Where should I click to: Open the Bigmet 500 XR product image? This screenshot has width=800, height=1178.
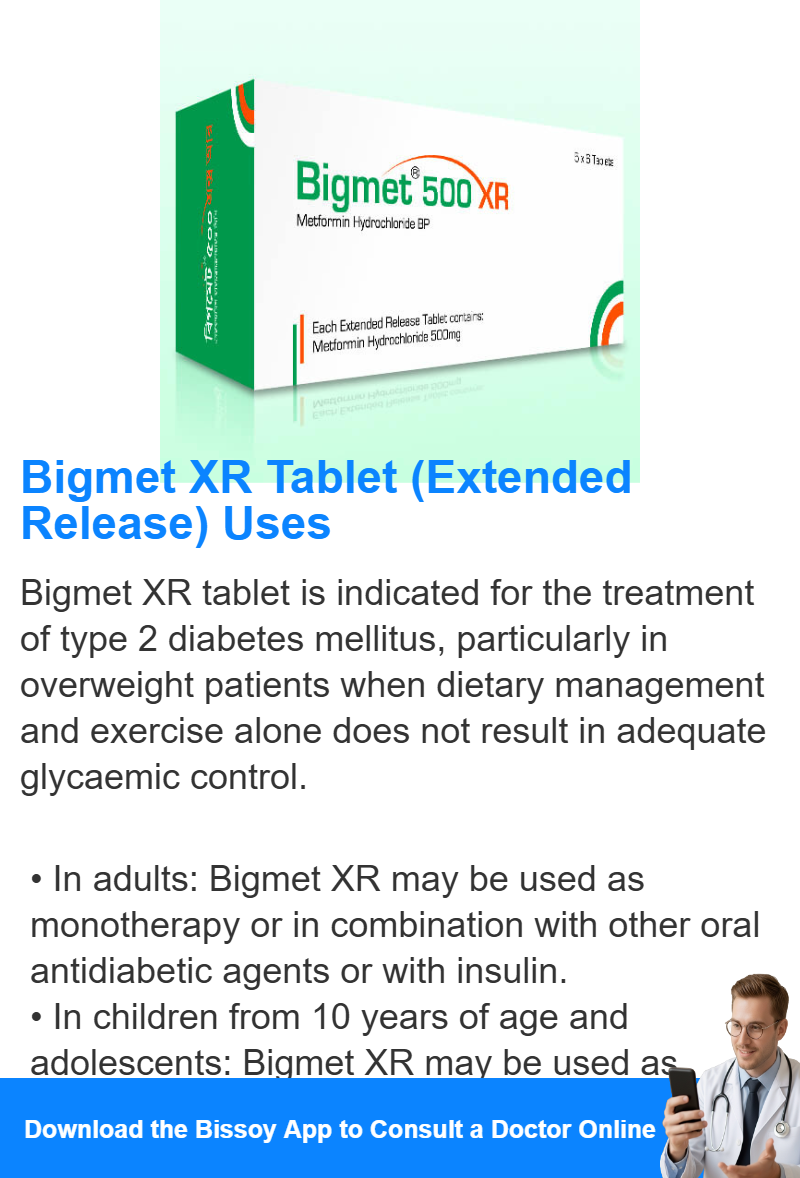point(400,240)
